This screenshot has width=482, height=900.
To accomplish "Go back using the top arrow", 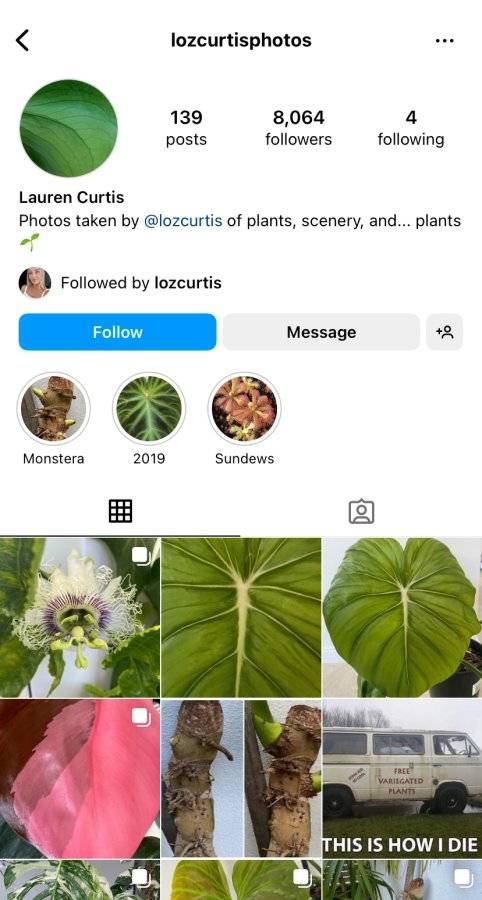I will point(22,40).
